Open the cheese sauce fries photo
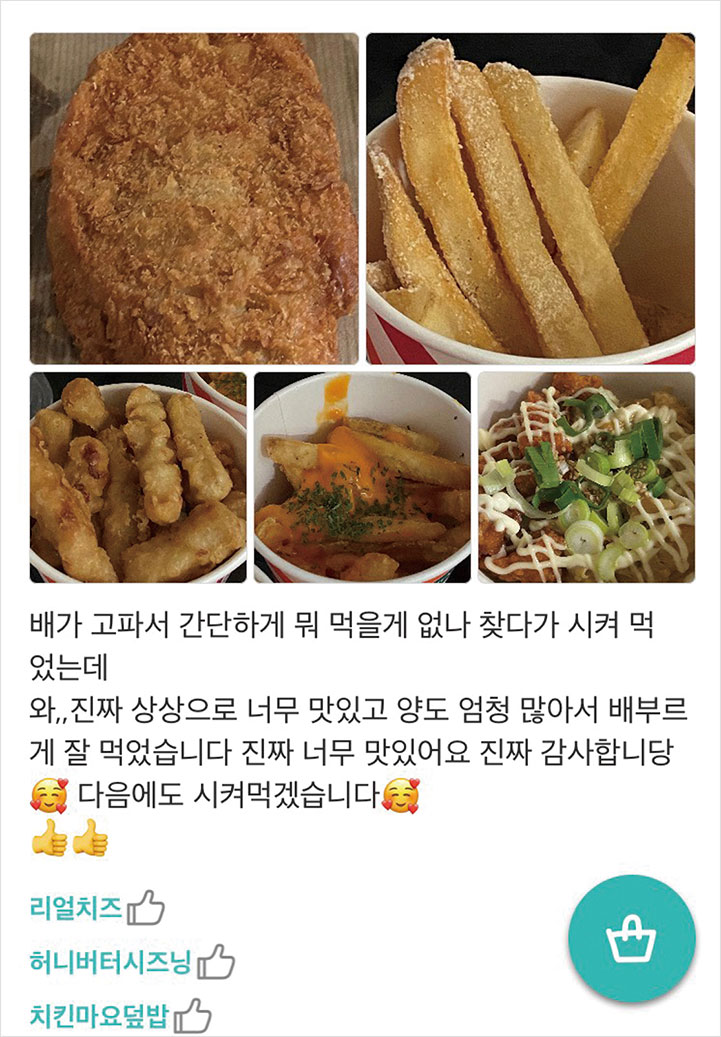 coord(362,477)
